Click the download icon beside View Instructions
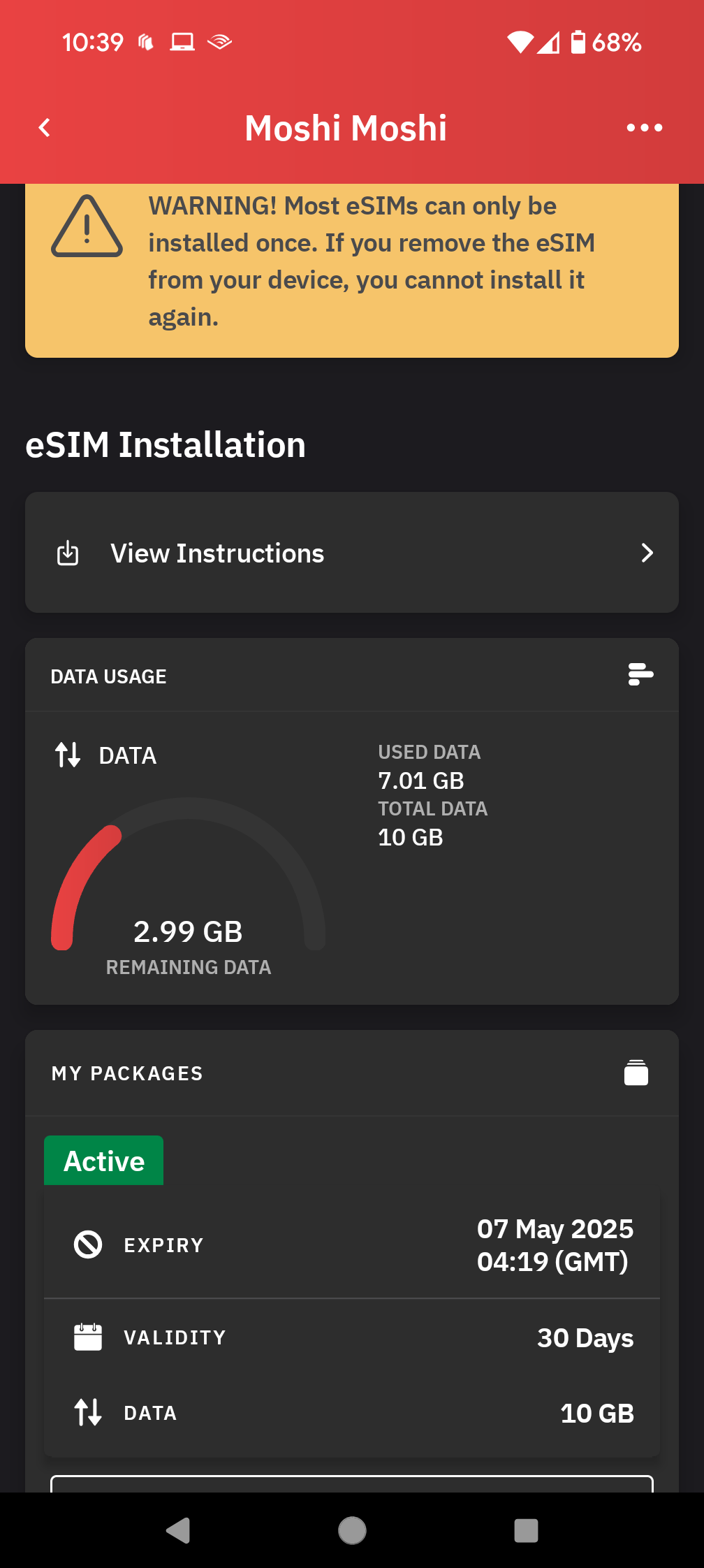This screenshot has height=1568, width=704. 67,552
